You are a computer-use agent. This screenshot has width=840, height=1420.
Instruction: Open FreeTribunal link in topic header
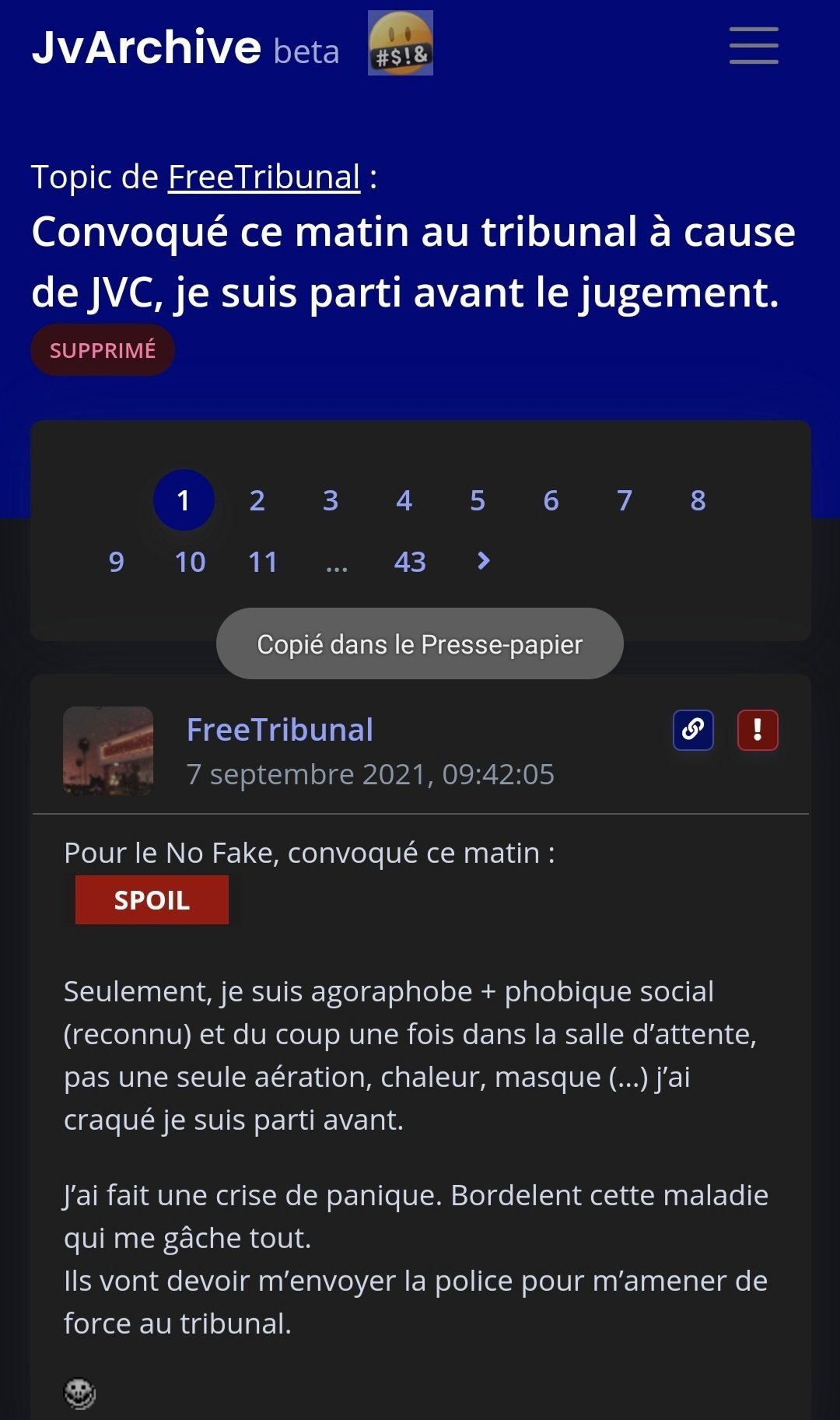click(x=264, y=177)
